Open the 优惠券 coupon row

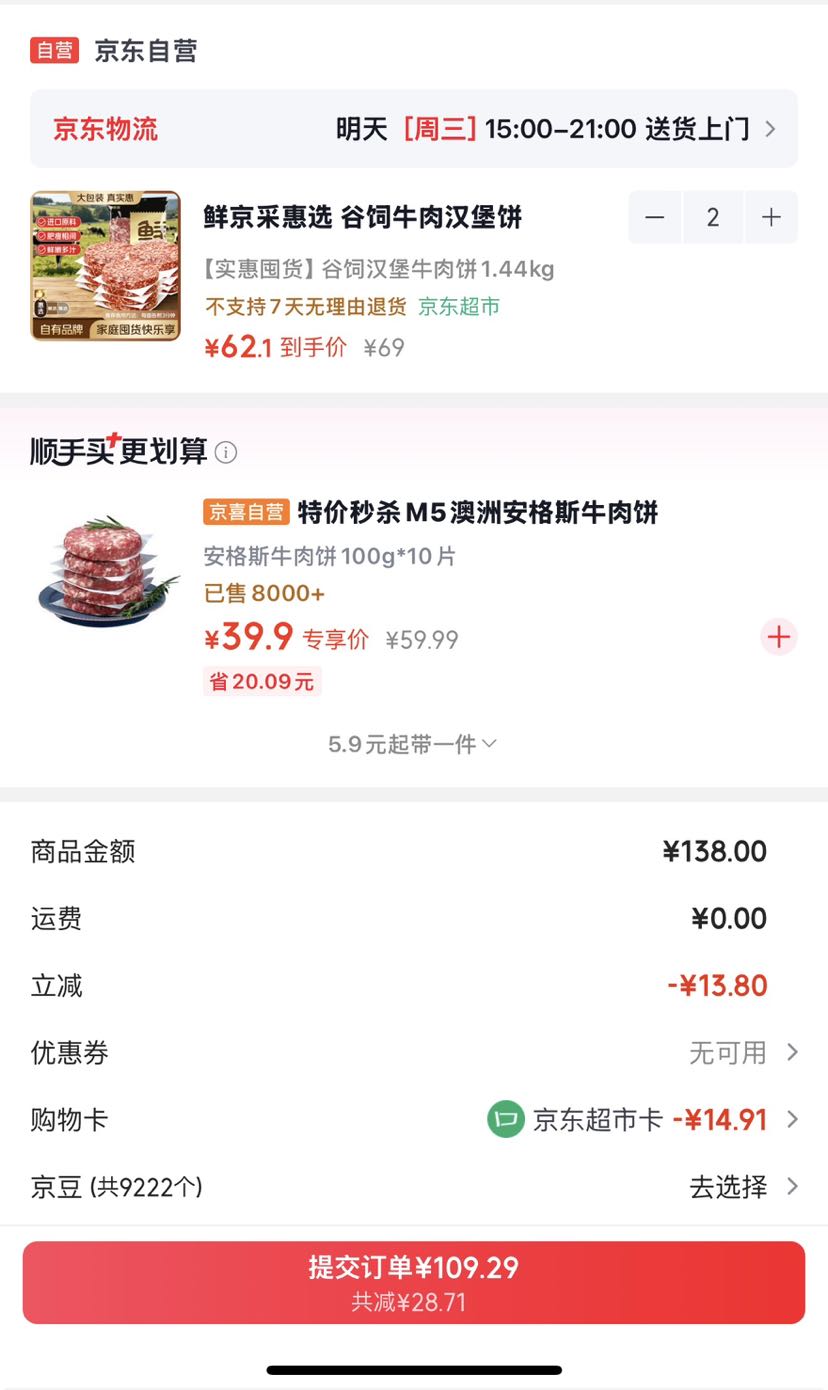414,1052
